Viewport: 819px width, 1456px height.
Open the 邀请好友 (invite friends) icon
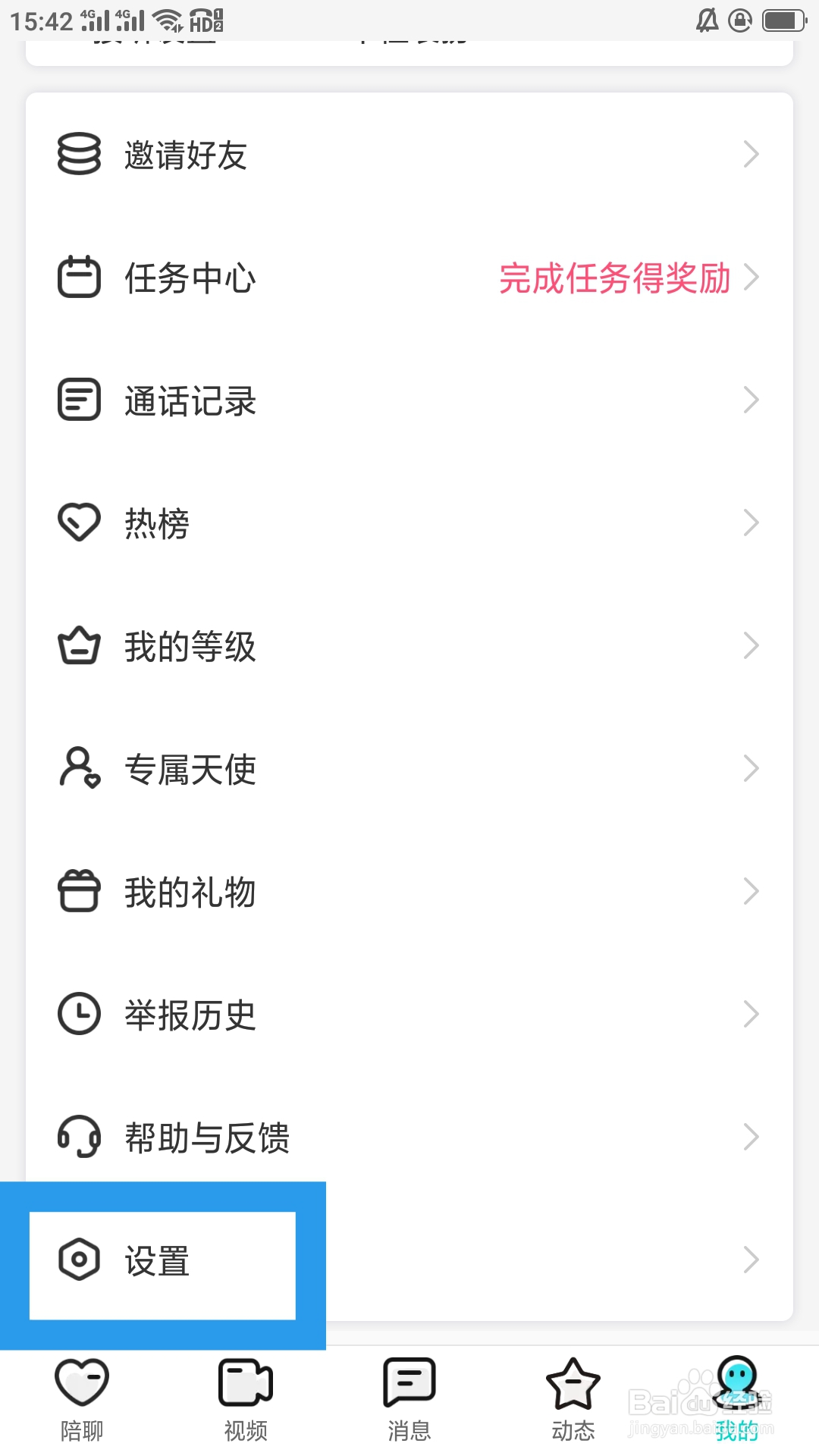tap(78, 153)
